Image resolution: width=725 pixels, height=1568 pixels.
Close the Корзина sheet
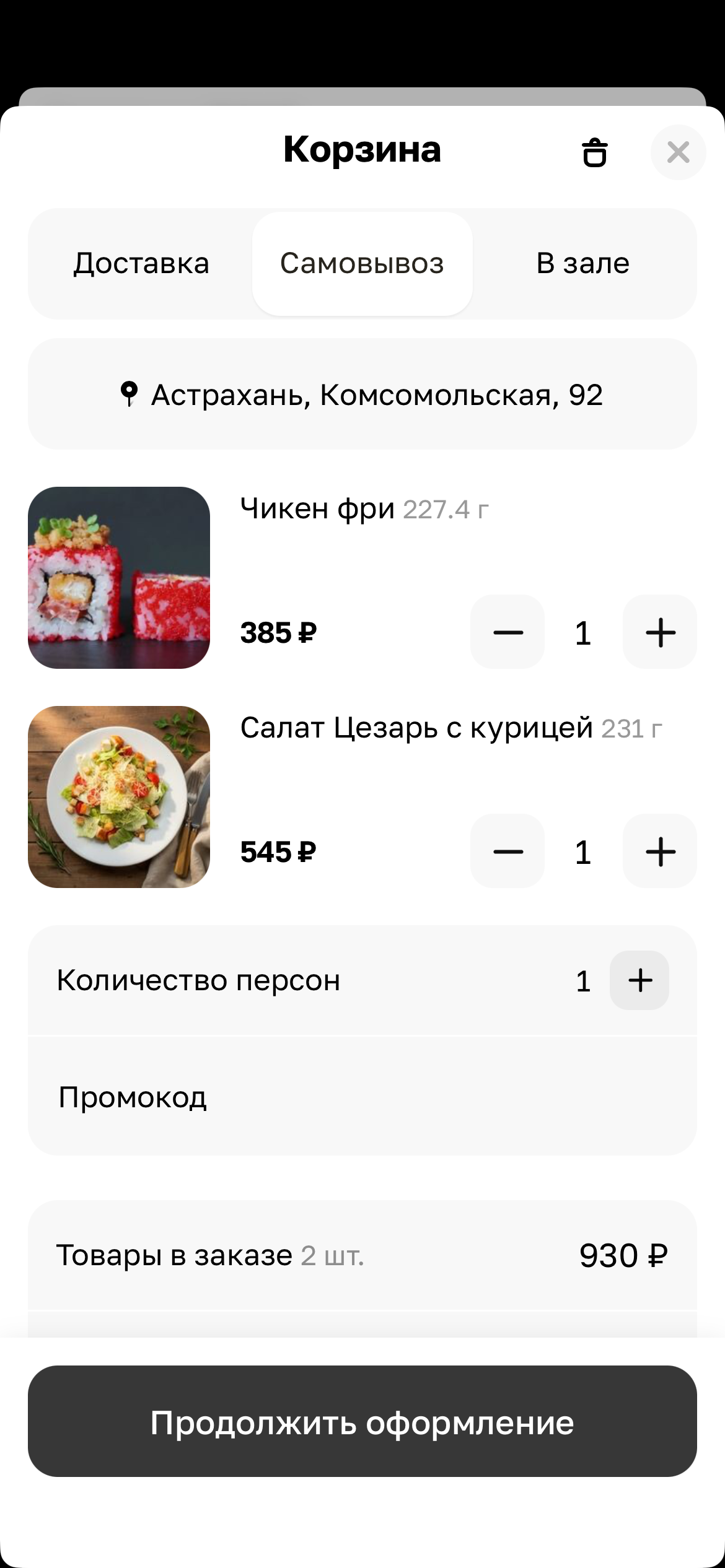(x=678, y=152)
